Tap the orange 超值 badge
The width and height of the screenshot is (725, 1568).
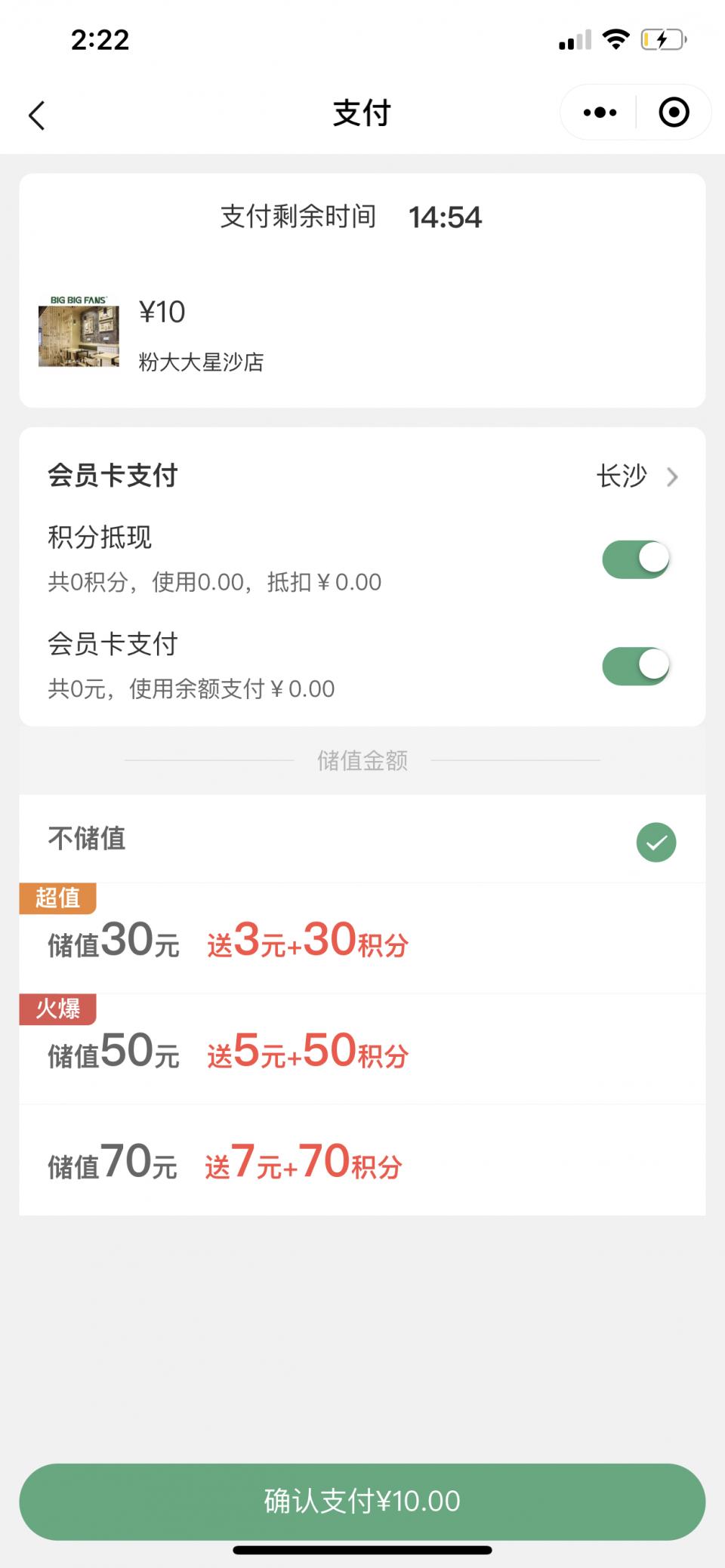[x=57, y=898]
